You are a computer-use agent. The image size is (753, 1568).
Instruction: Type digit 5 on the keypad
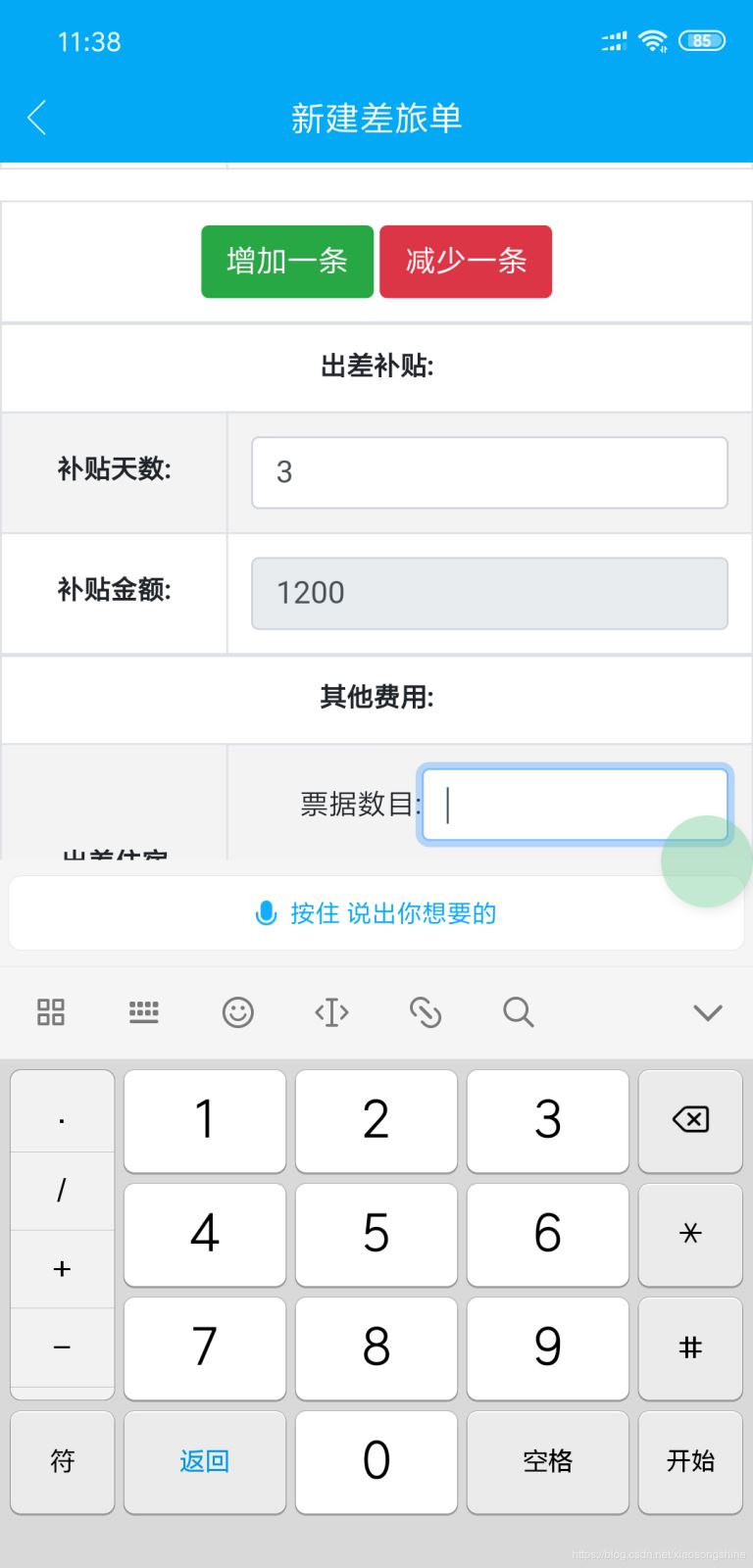coord(376,1234)
